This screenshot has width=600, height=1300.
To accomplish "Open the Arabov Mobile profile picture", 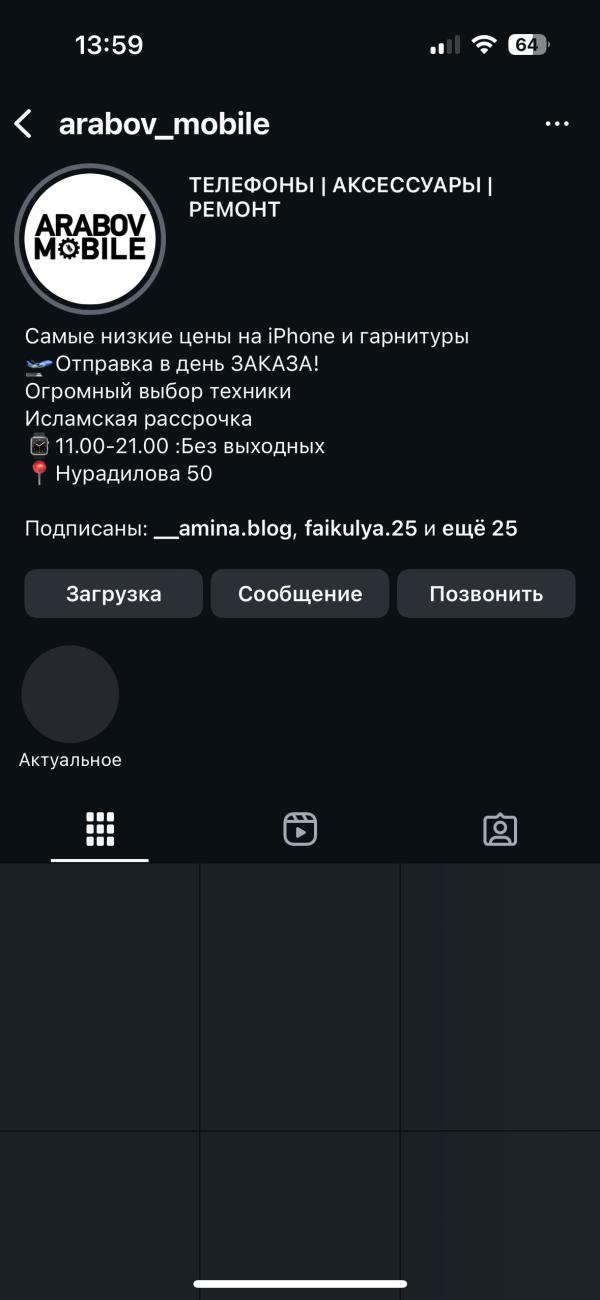I will tap(90, 240).
